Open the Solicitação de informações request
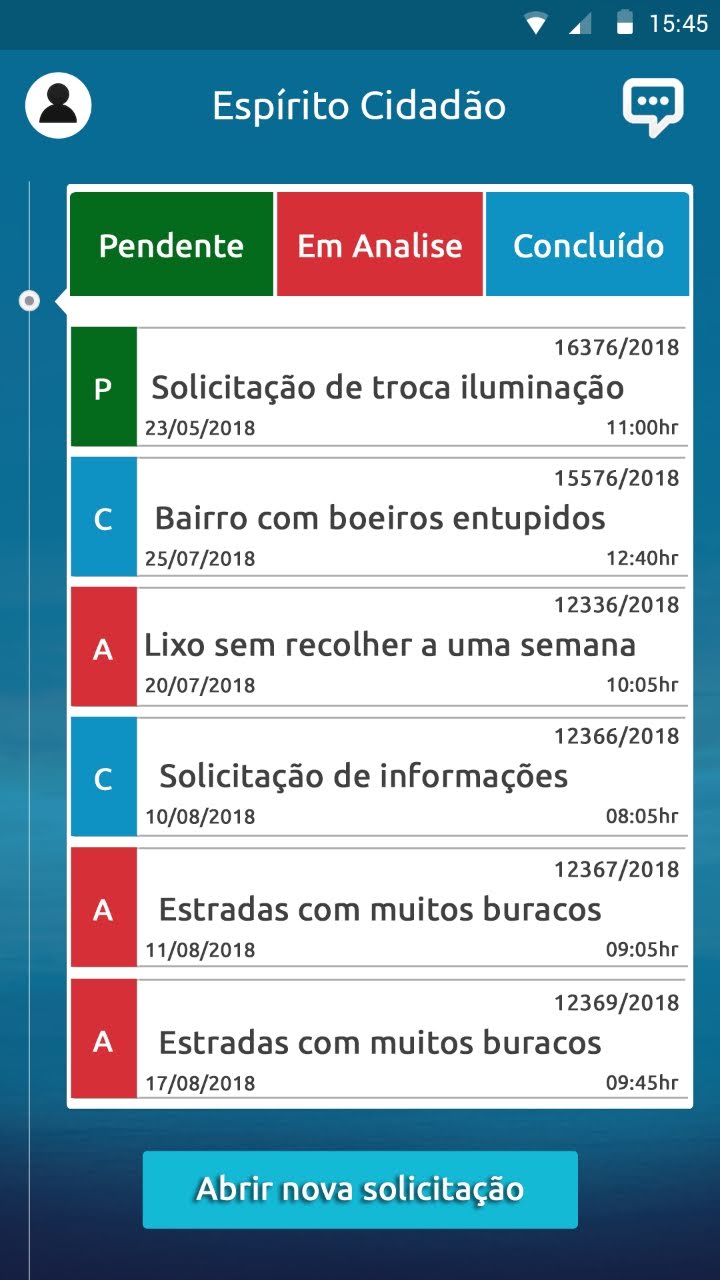The image size is (720, 1280). pyautogui.click(x=364, y=776)
